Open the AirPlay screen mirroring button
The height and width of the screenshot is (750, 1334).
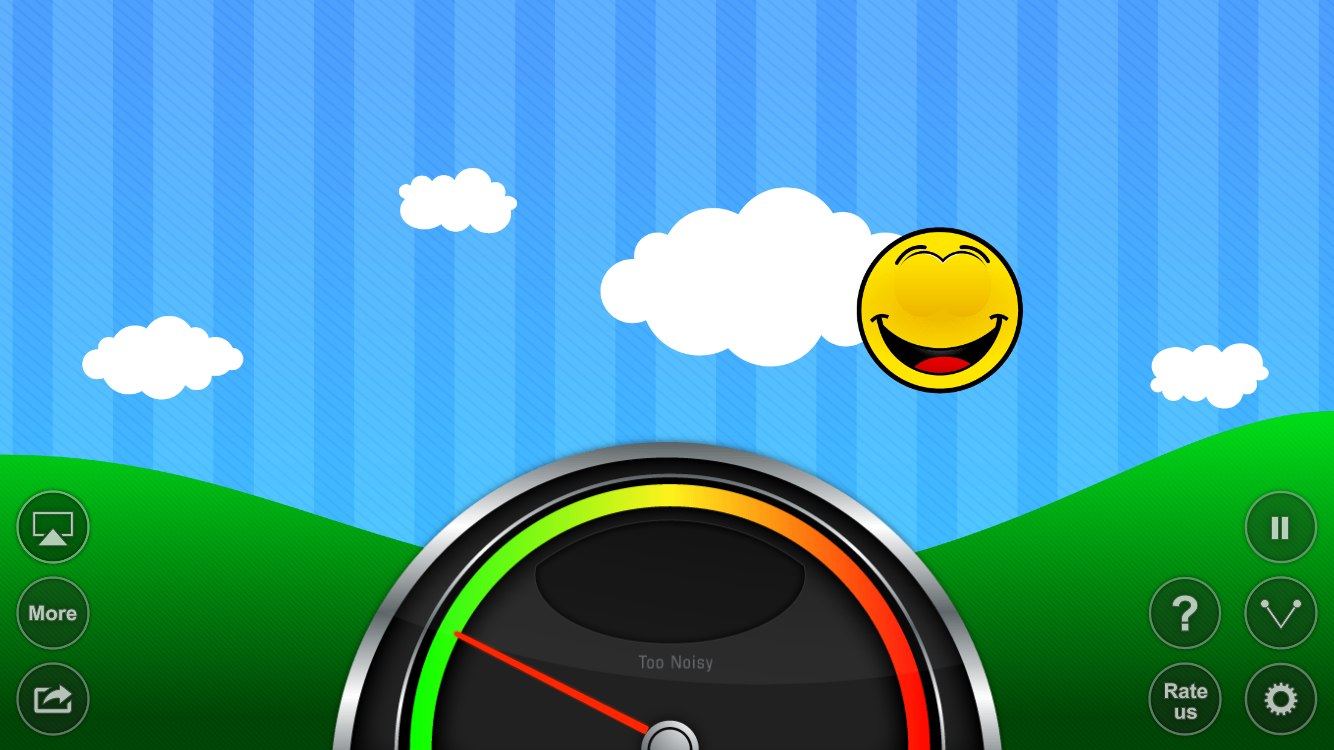pyautogui.click(x=53, y=527)
